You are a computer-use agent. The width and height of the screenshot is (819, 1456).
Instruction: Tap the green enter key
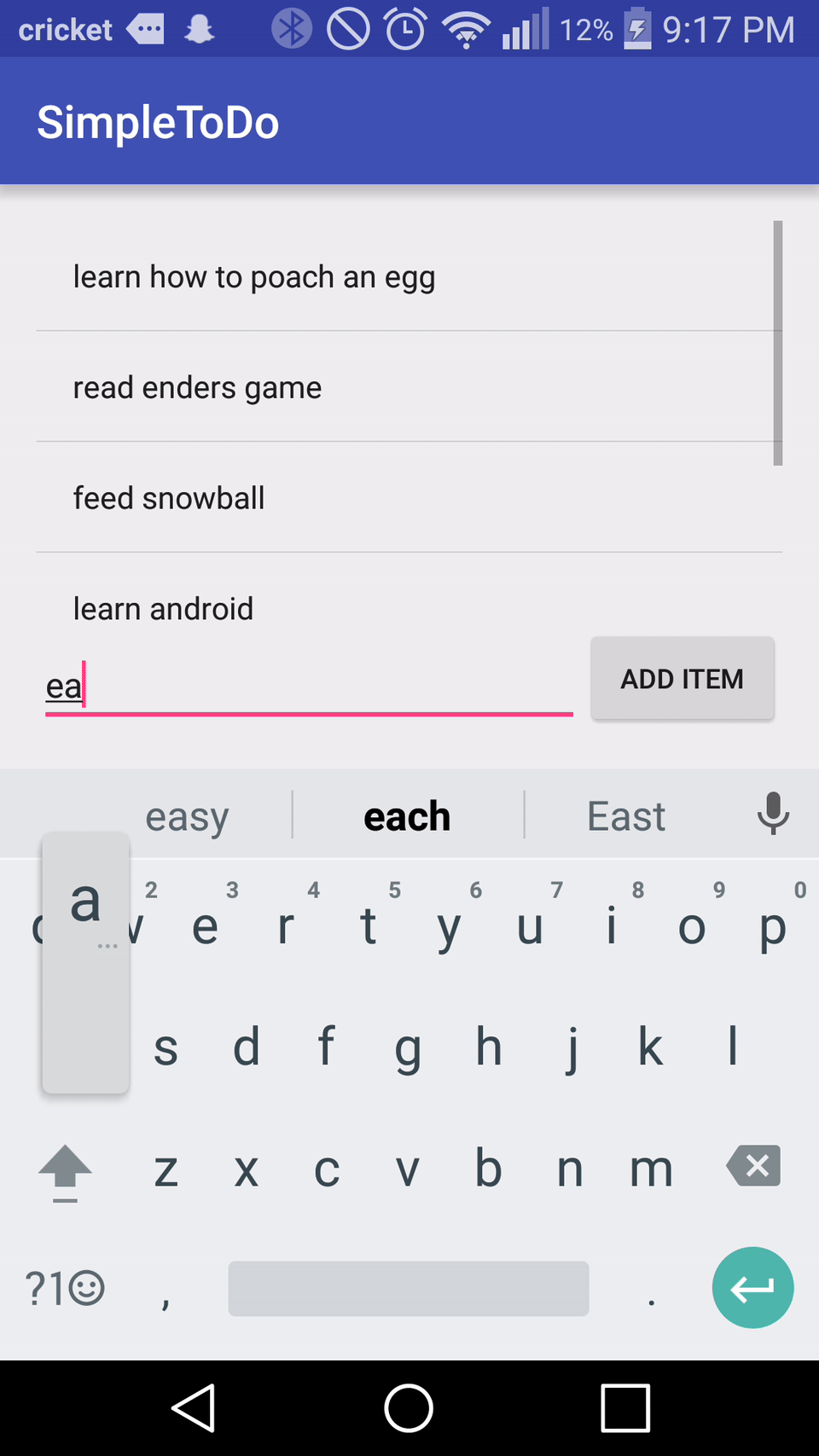[752, 1288]
